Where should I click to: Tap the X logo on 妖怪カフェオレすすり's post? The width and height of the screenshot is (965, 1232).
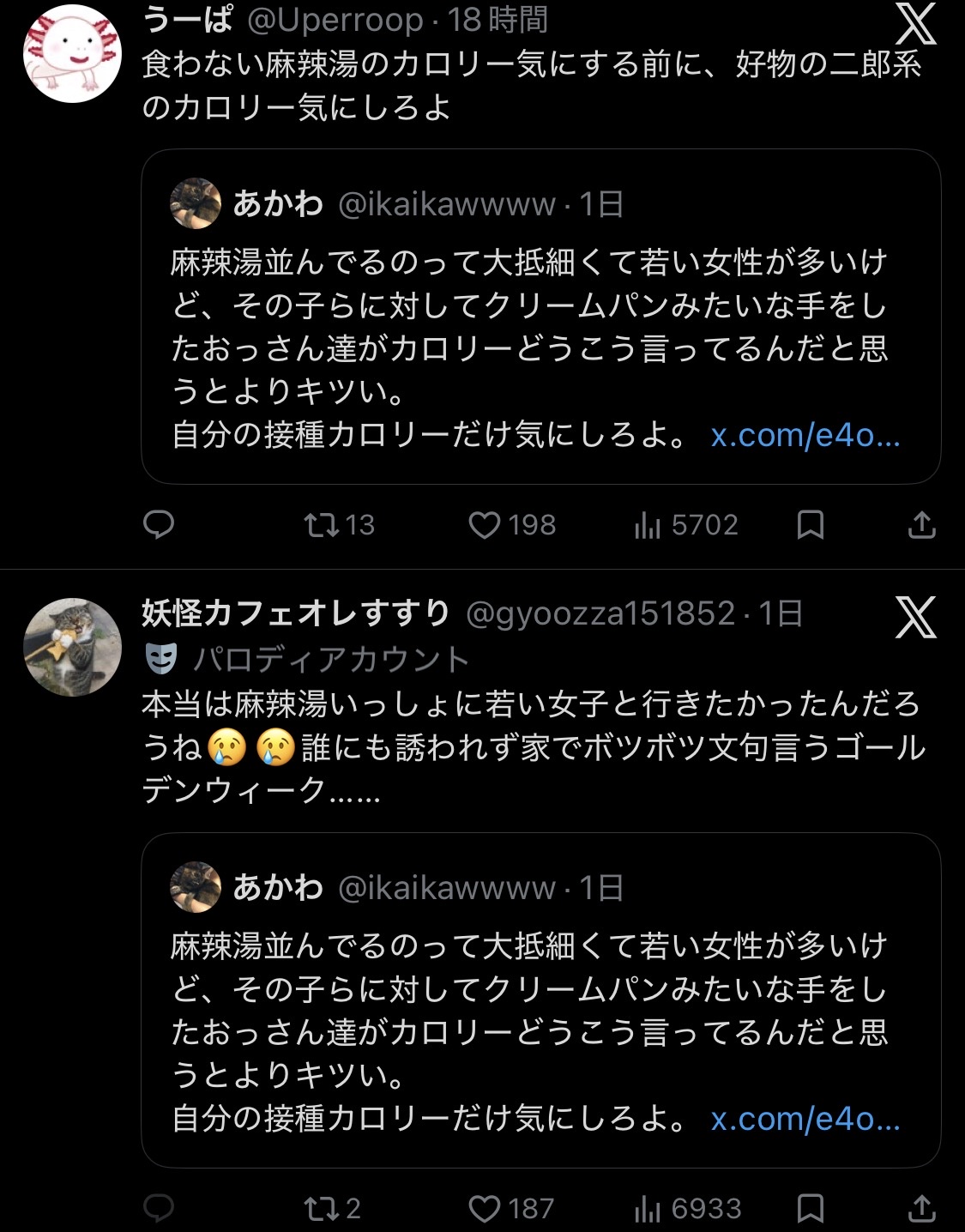(x=915, y=617)
